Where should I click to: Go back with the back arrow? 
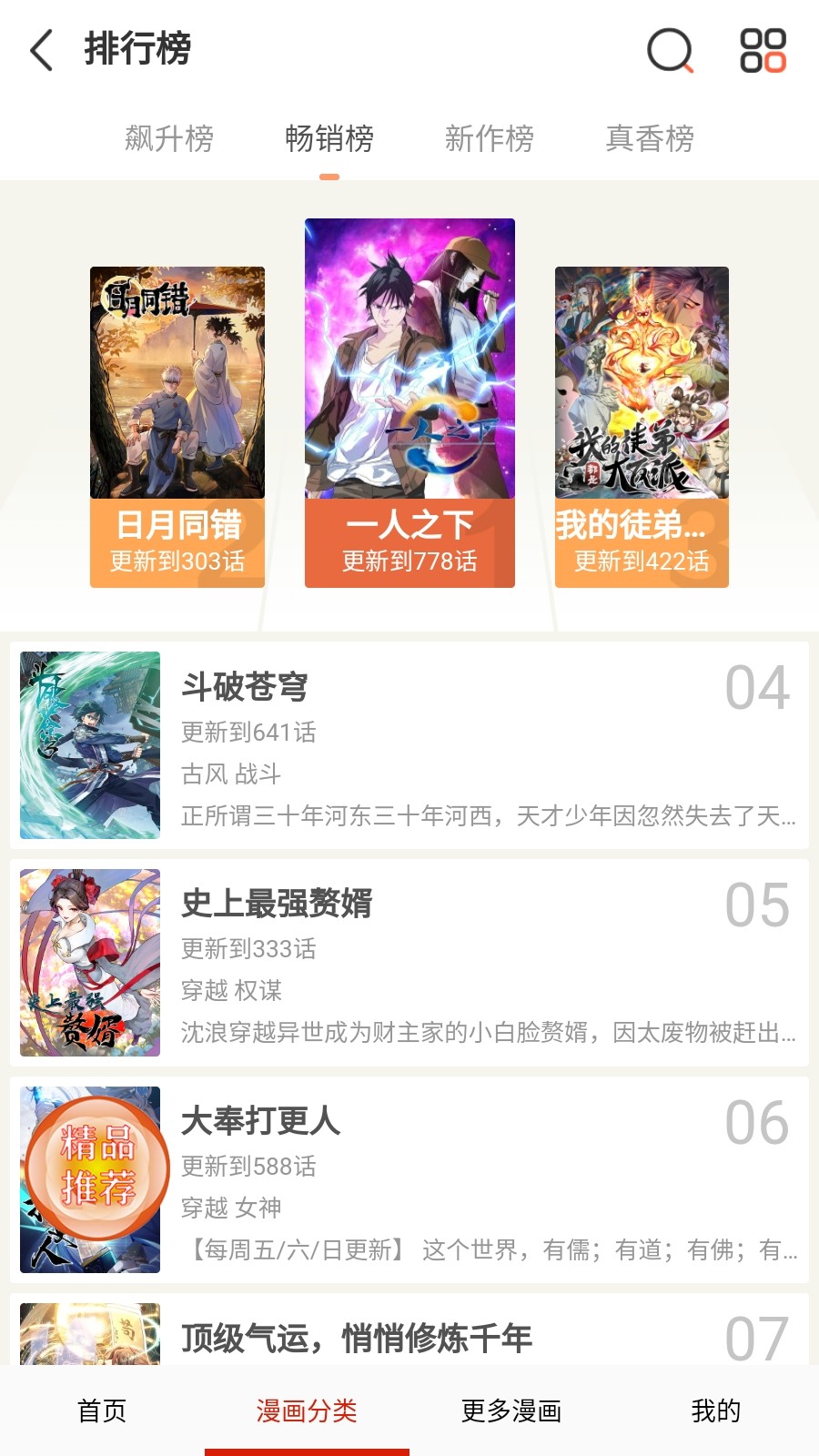38,53
